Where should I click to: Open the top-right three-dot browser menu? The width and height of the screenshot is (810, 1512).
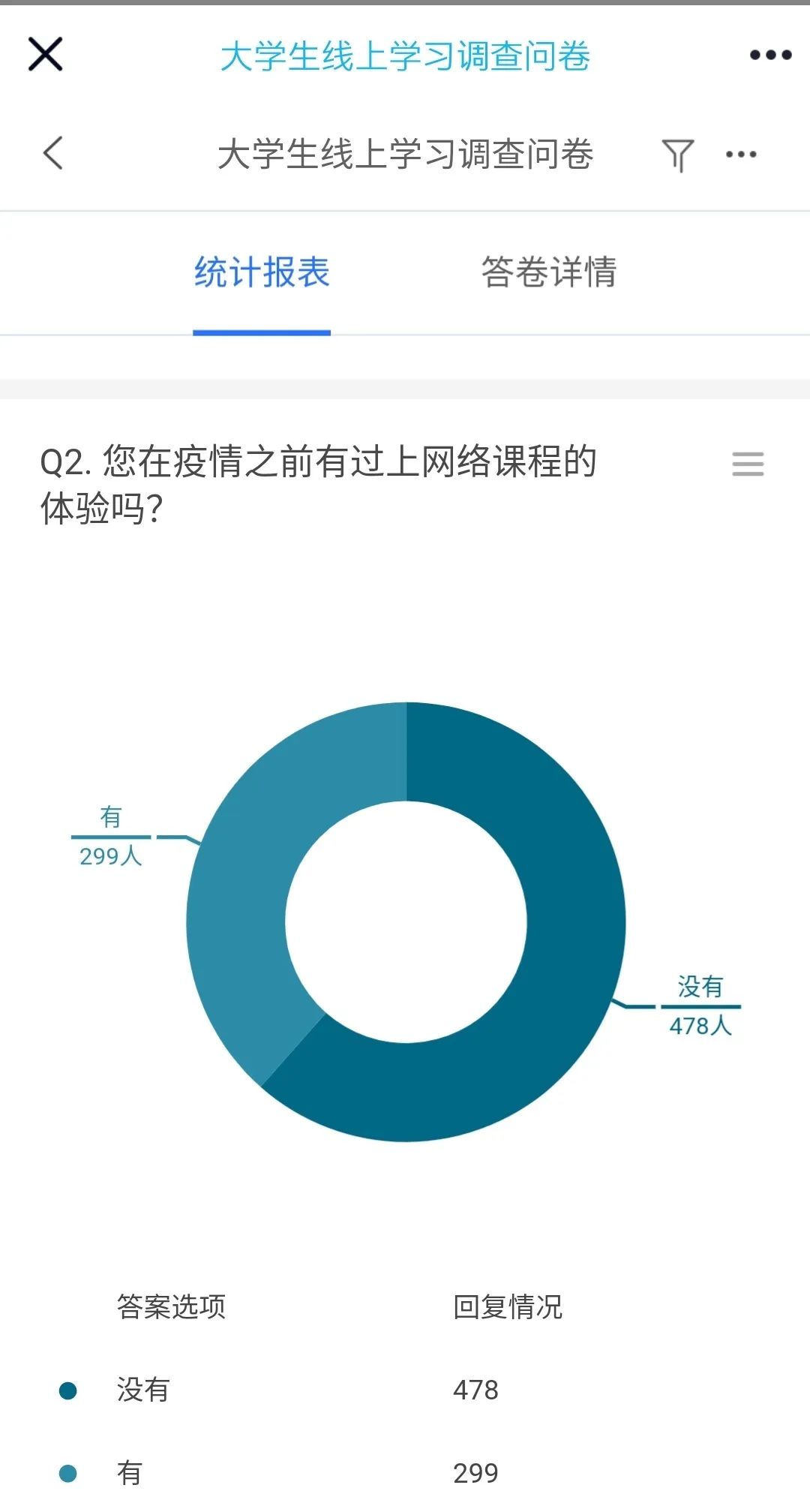coord(770,55)
